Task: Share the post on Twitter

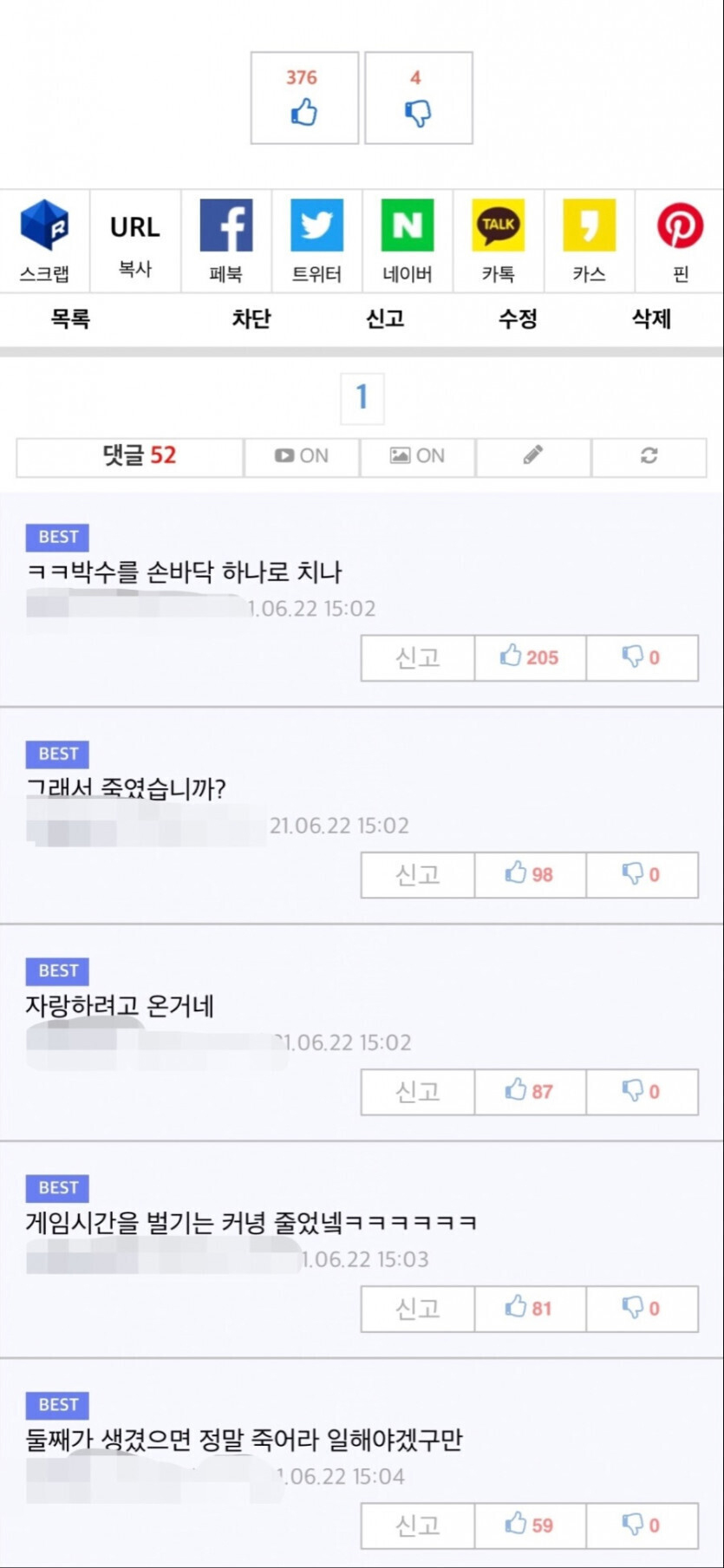Action: pos(316,241)
